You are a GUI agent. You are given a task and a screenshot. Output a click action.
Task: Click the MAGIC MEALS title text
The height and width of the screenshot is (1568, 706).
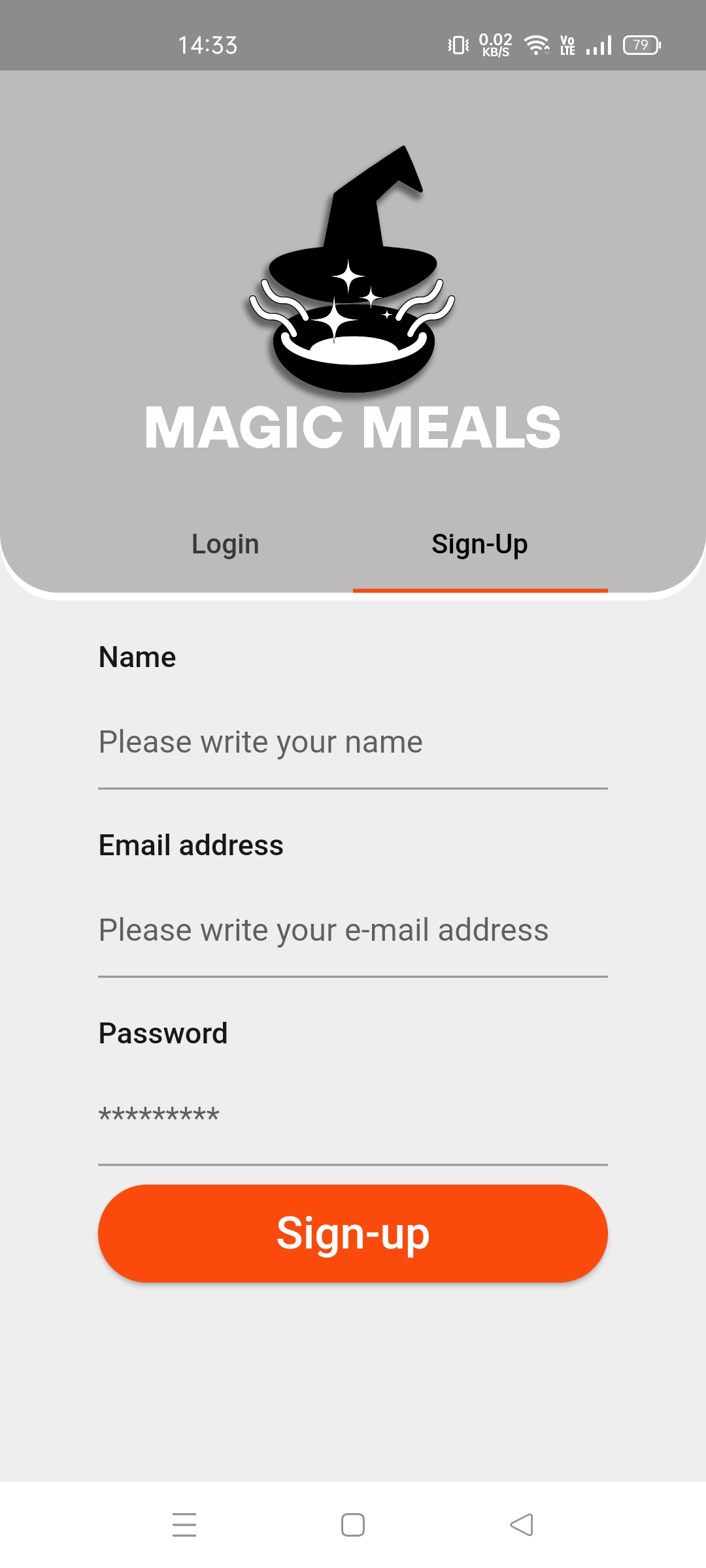[x=353, y=428]
